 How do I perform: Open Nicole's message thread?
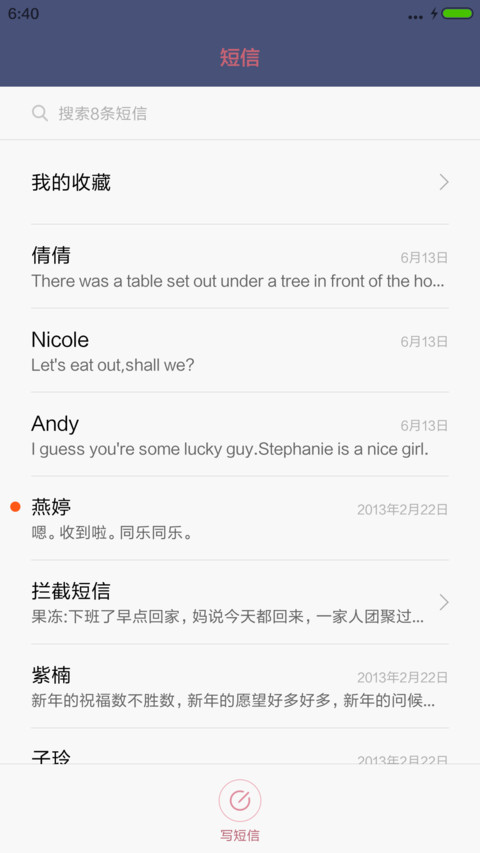(x=240, y=350)
